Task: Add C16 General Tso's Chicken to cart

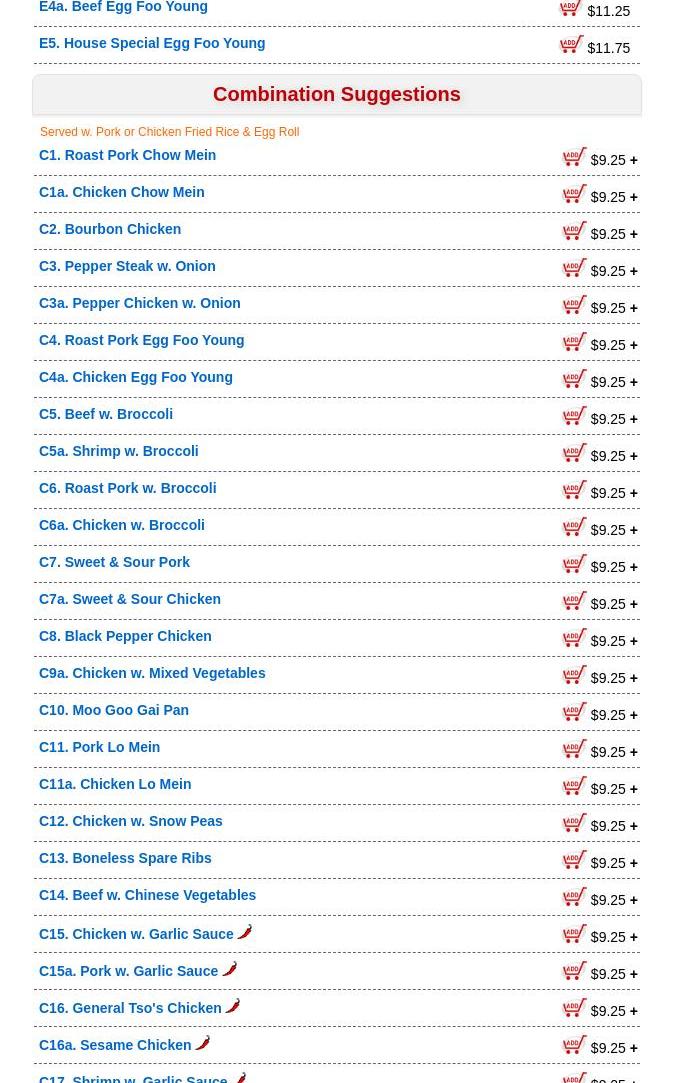Action: [574, 1008]
